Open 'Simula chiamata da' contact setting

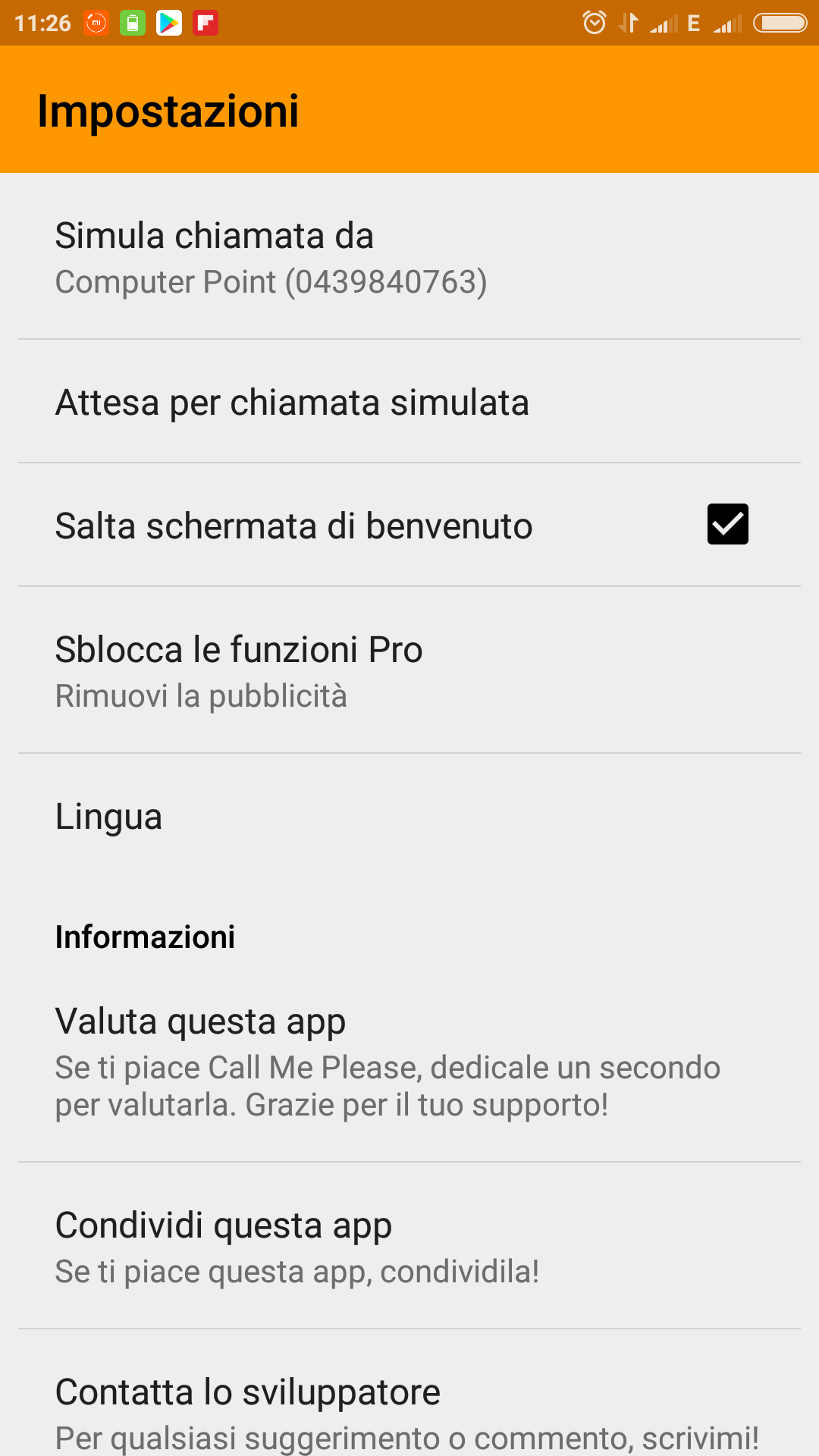point(409,256)
